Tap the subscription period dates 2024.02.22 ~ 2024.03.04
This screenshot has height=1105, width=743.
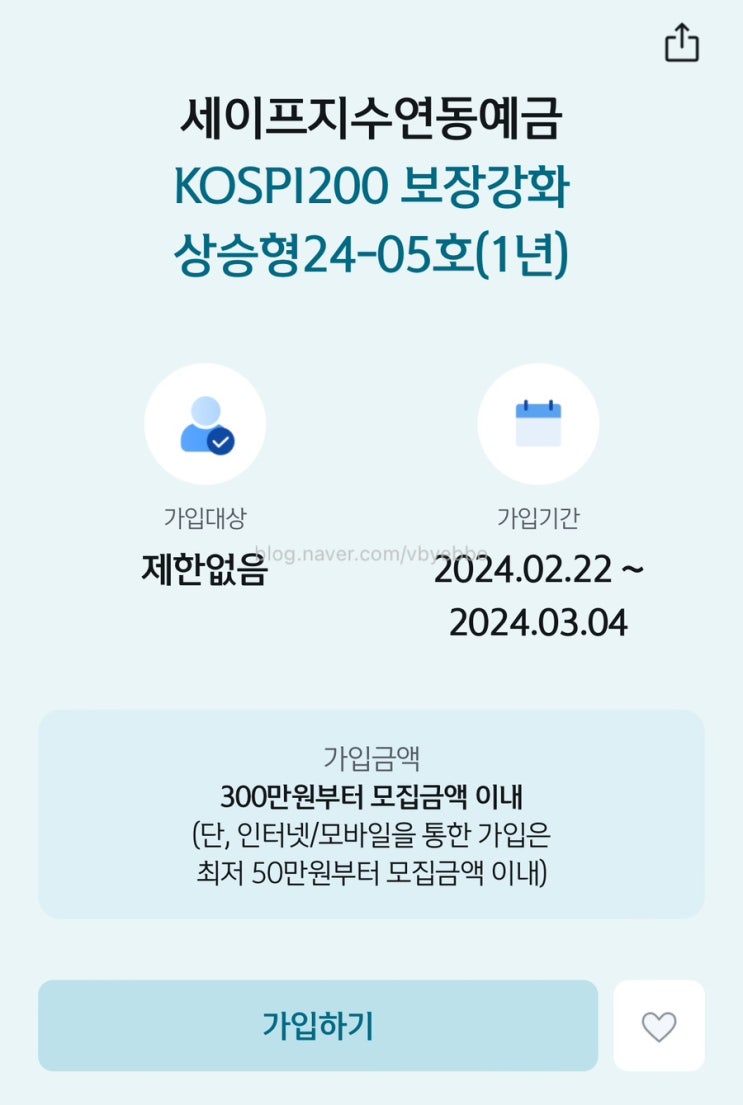coord(539,597)
